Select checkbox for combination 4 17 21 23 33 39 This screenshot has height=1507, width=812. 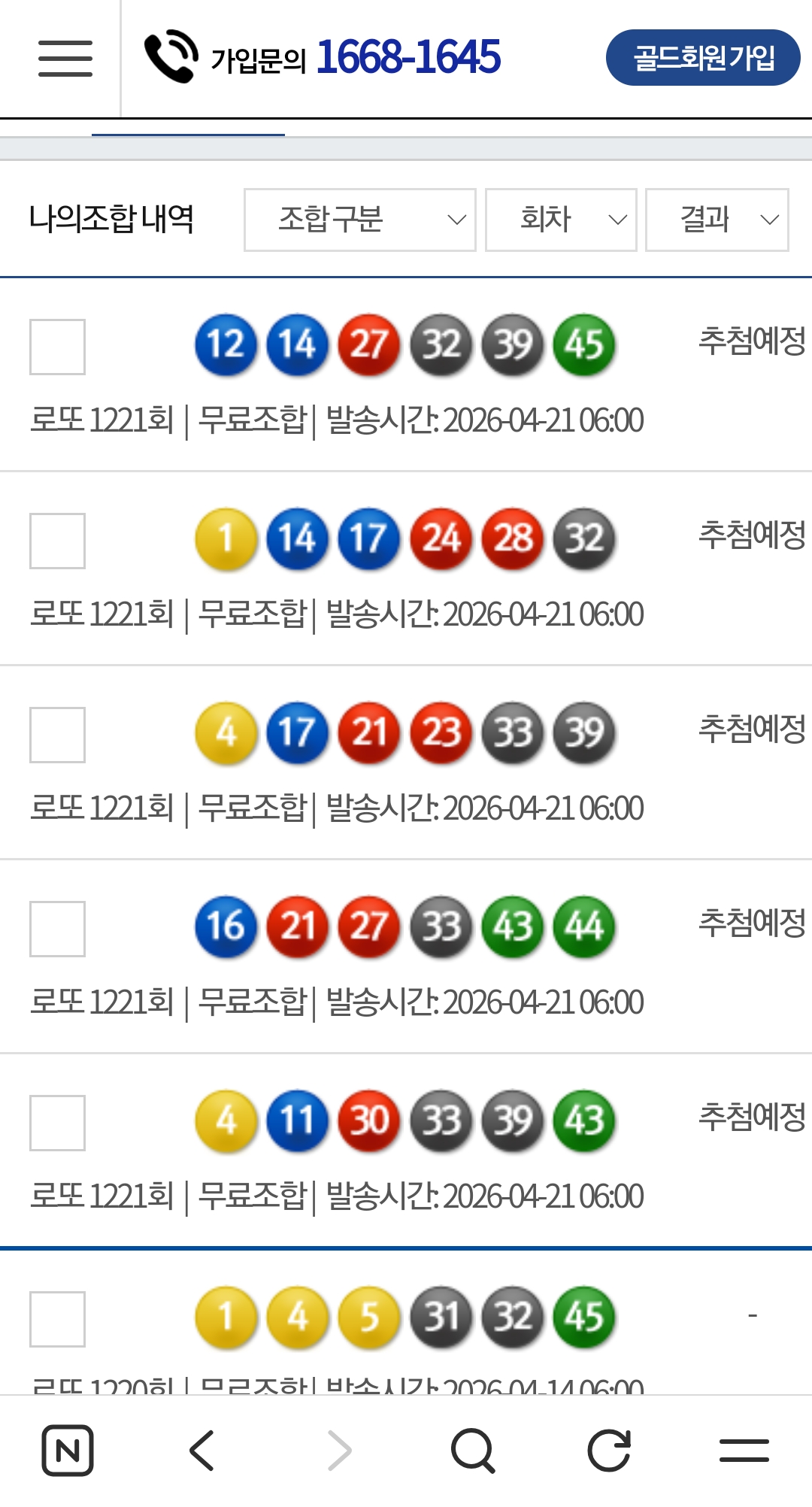(57, 735)
